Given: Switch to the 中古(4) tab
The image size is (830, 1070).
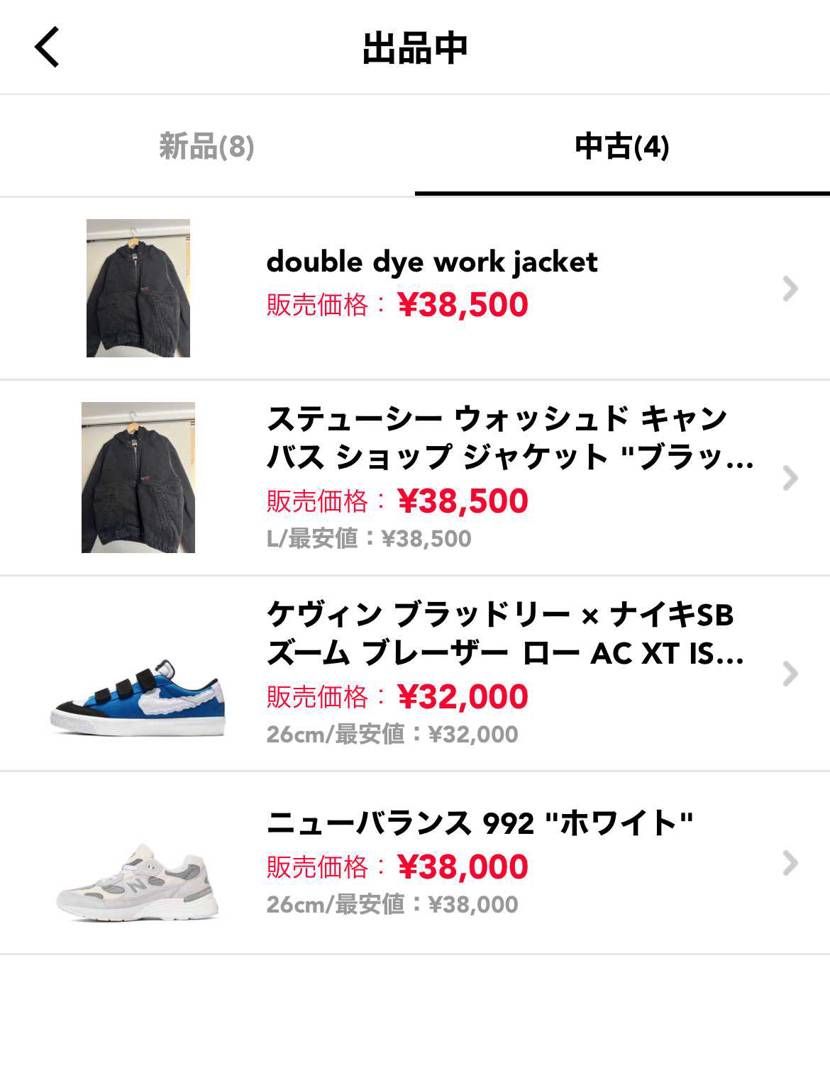Looking at the screenshot, I should [x=620, y=145].
